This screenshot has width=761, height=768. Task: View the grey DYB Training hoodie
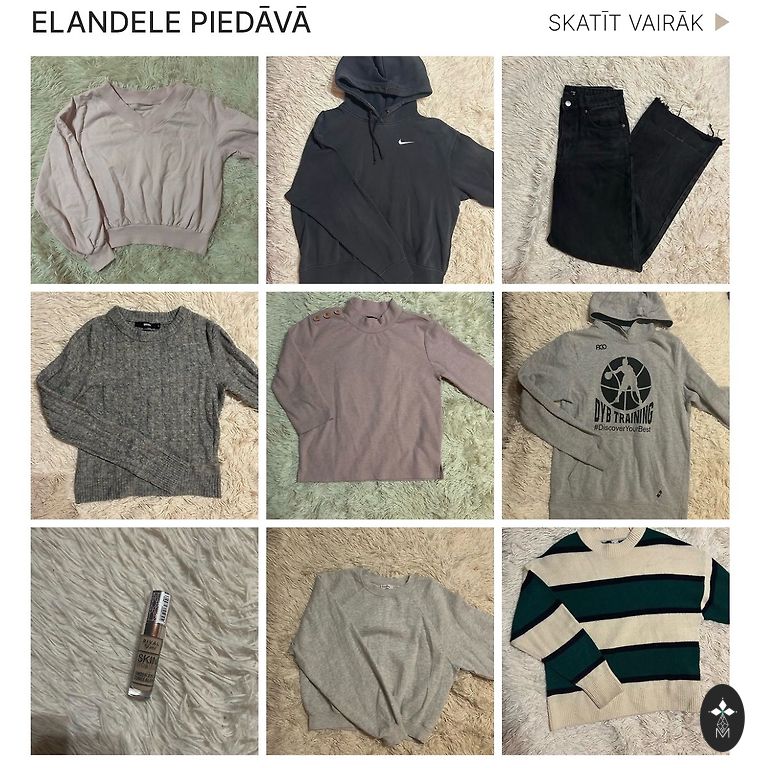pos(615,405)
